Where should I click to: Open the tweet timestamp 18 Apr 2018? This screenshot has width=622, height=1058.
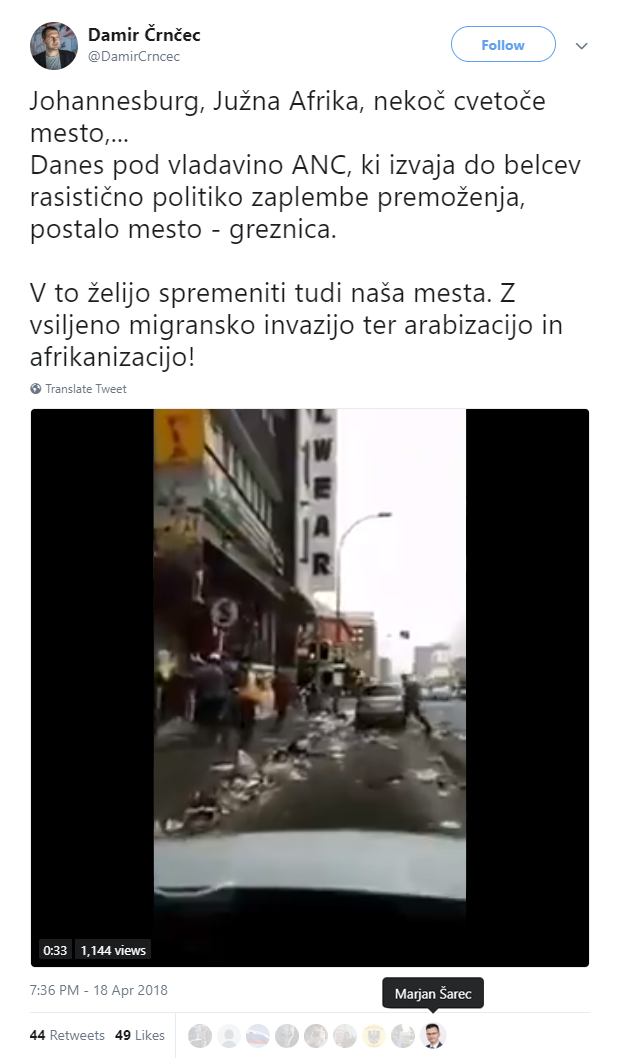99,991
